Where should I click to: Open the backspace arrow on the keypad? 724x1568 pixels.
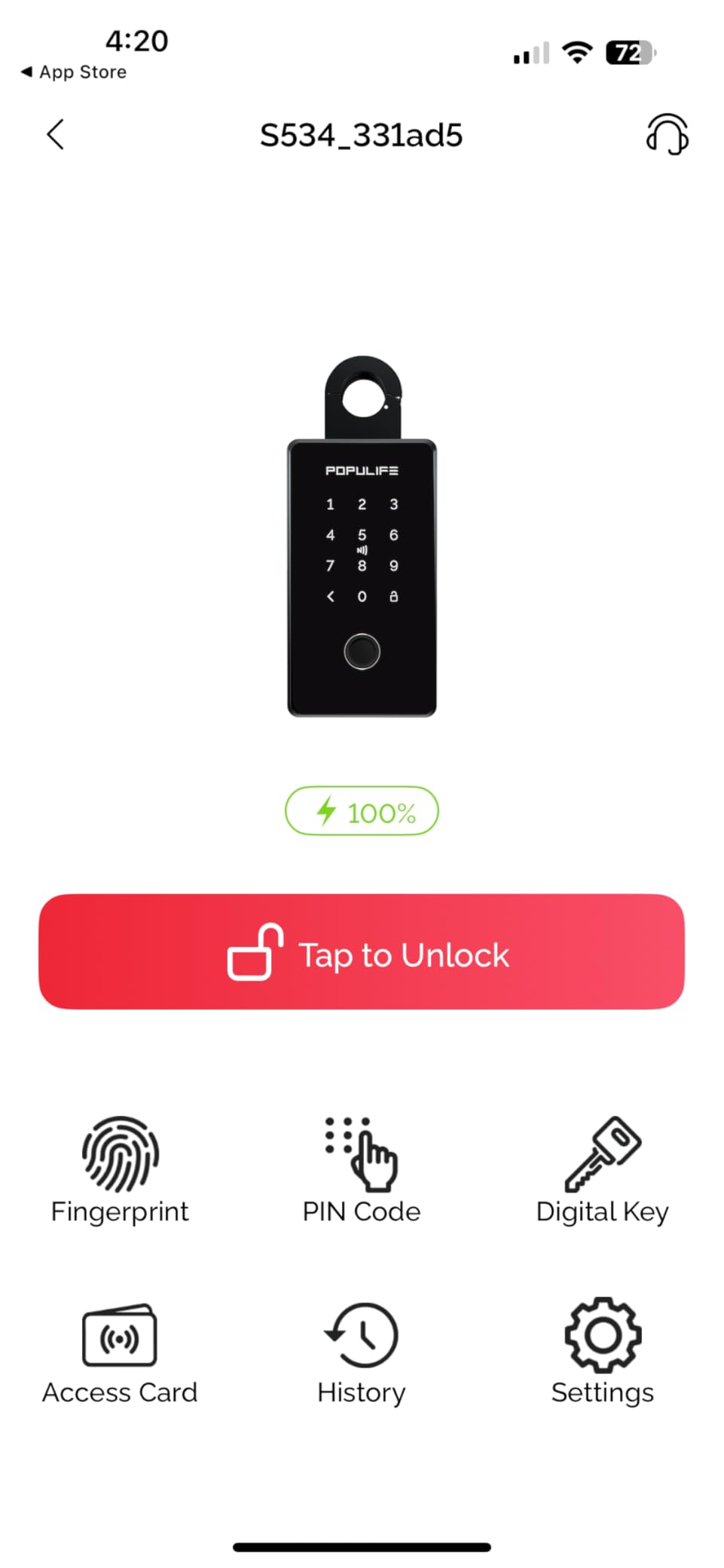(330, 597)
